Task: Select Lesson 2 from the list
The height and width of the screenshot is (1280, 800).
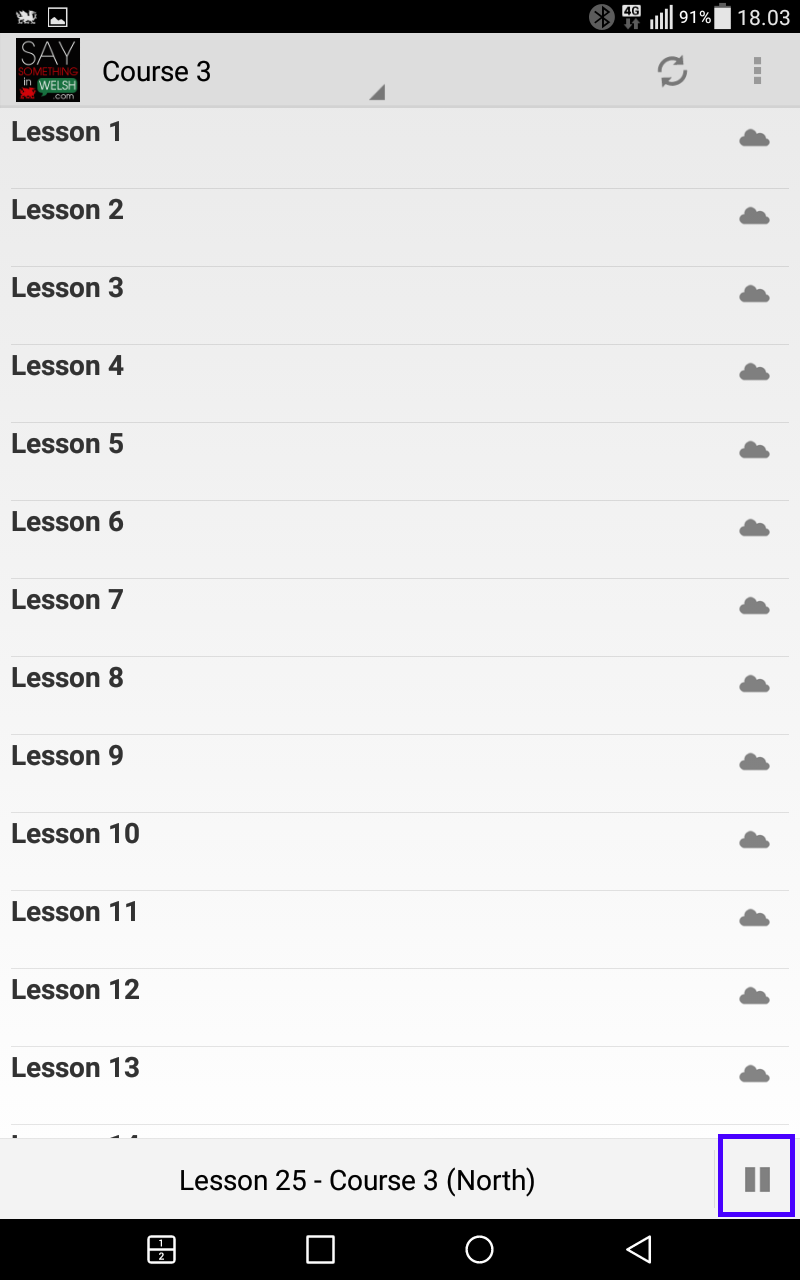Action: coord(400,227)
